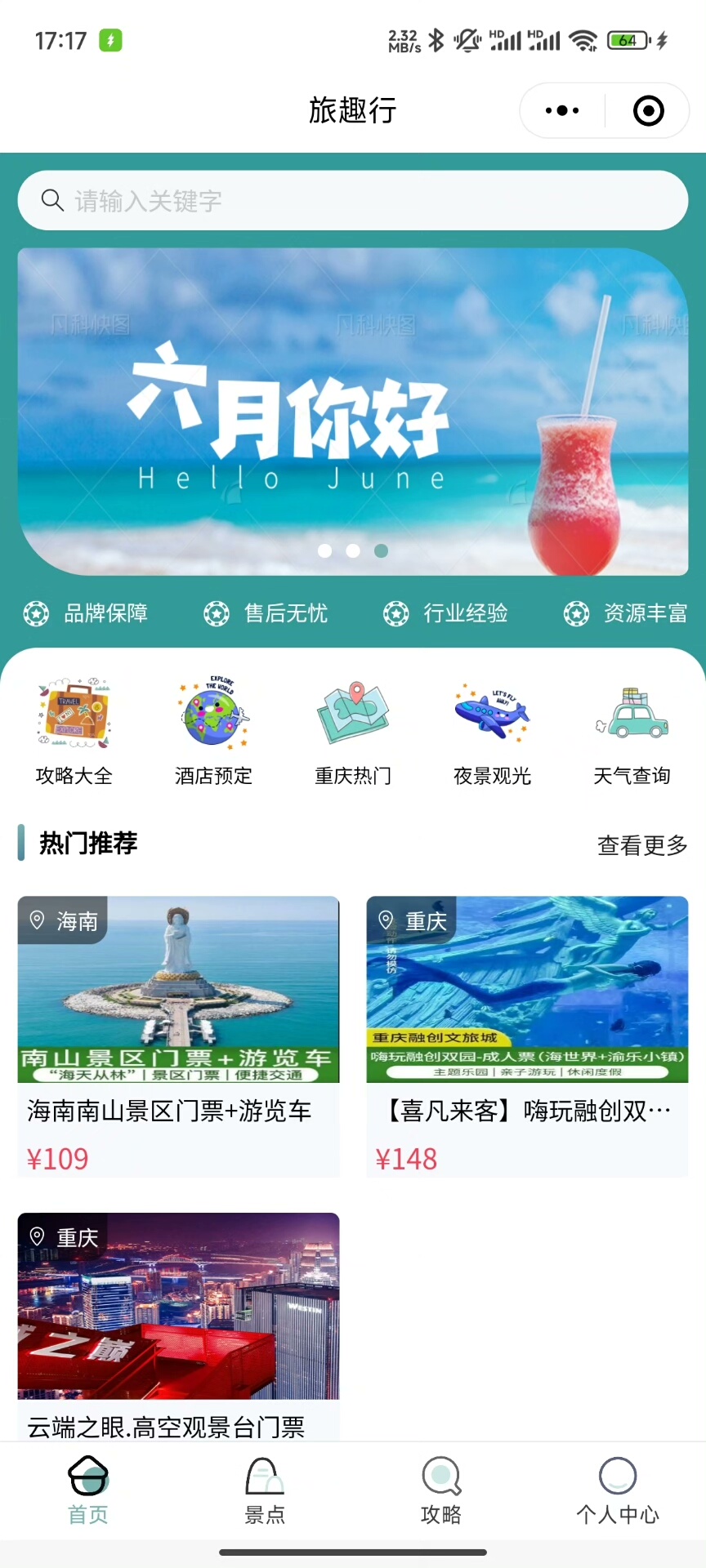Open 云端之眼 高空观景台门票 card
This screenshot has width=706, height=1568.
pyautogui.click(x=178, y=1323)
